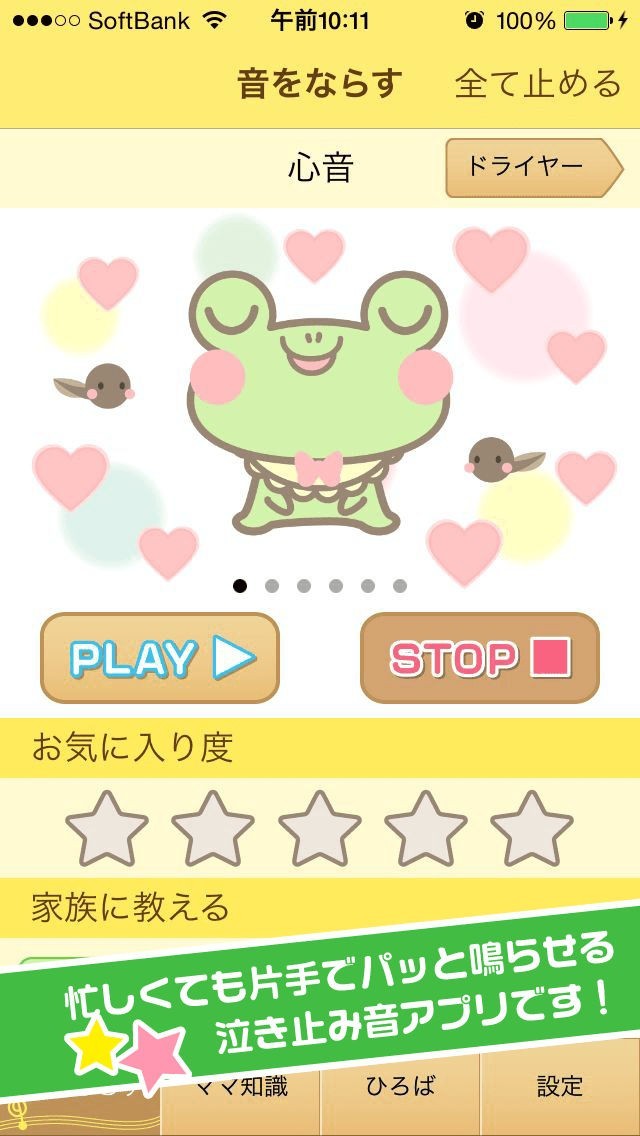
Task: Open the 設定 tab
Action: tap(560, 1088)
